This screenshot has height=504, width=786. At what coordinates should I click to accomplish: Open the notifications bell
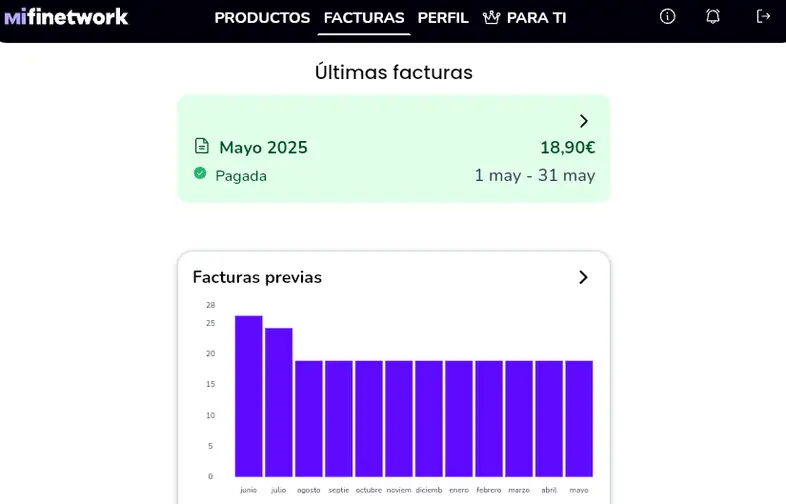[x=713, y=16]
